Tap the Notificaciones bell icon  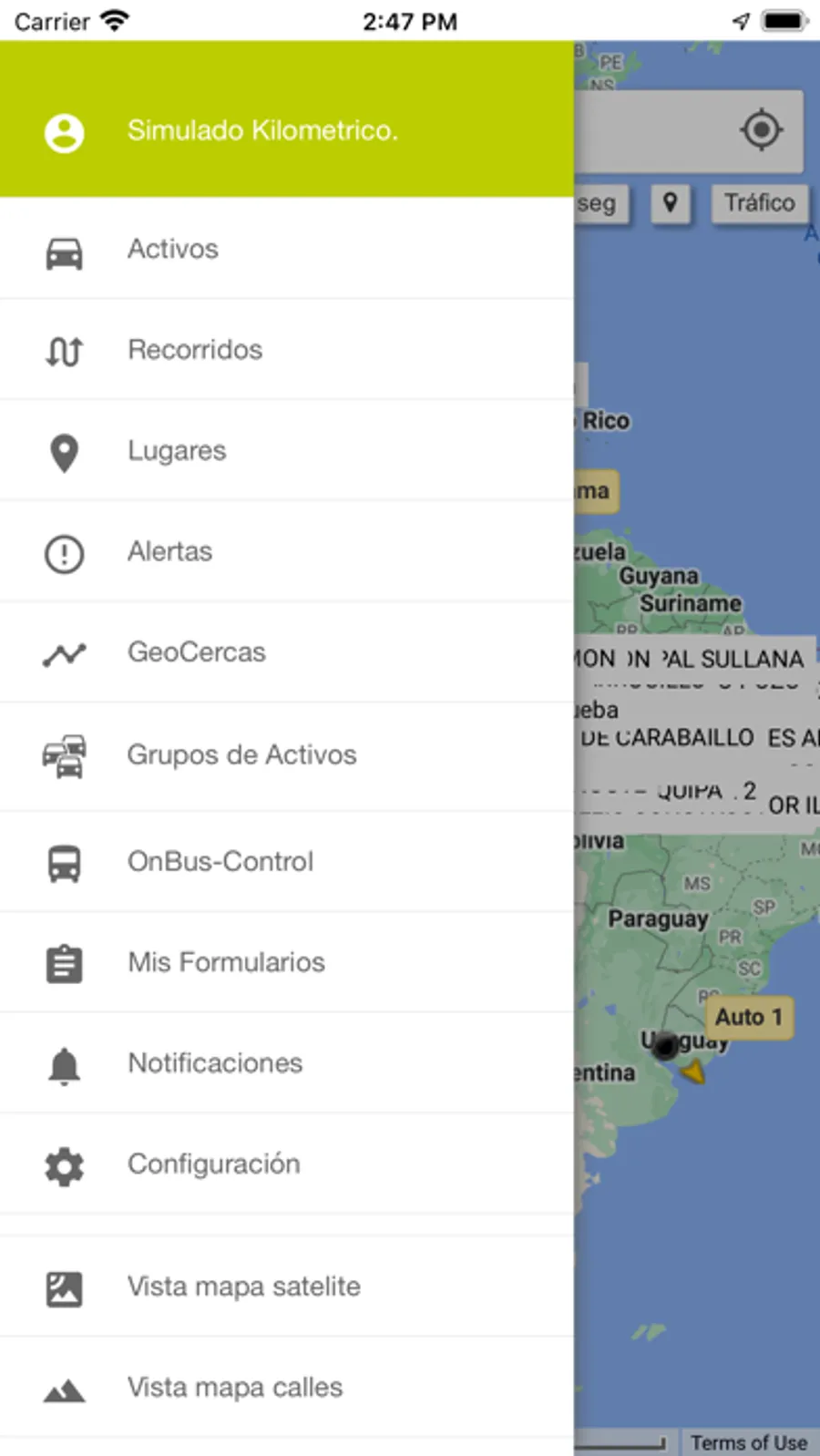(x=63, y=1063)
